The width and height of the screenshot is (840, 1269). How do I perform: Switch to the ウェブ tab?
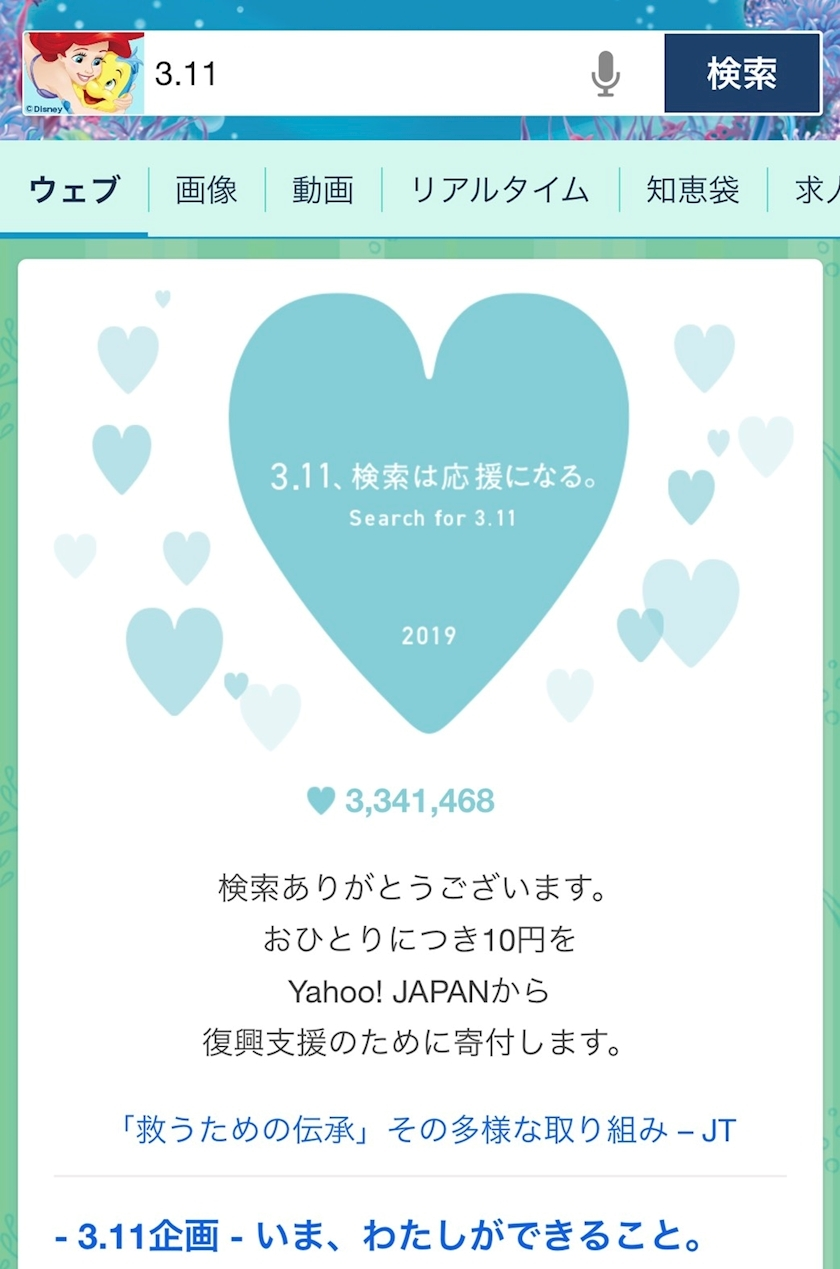75,189
